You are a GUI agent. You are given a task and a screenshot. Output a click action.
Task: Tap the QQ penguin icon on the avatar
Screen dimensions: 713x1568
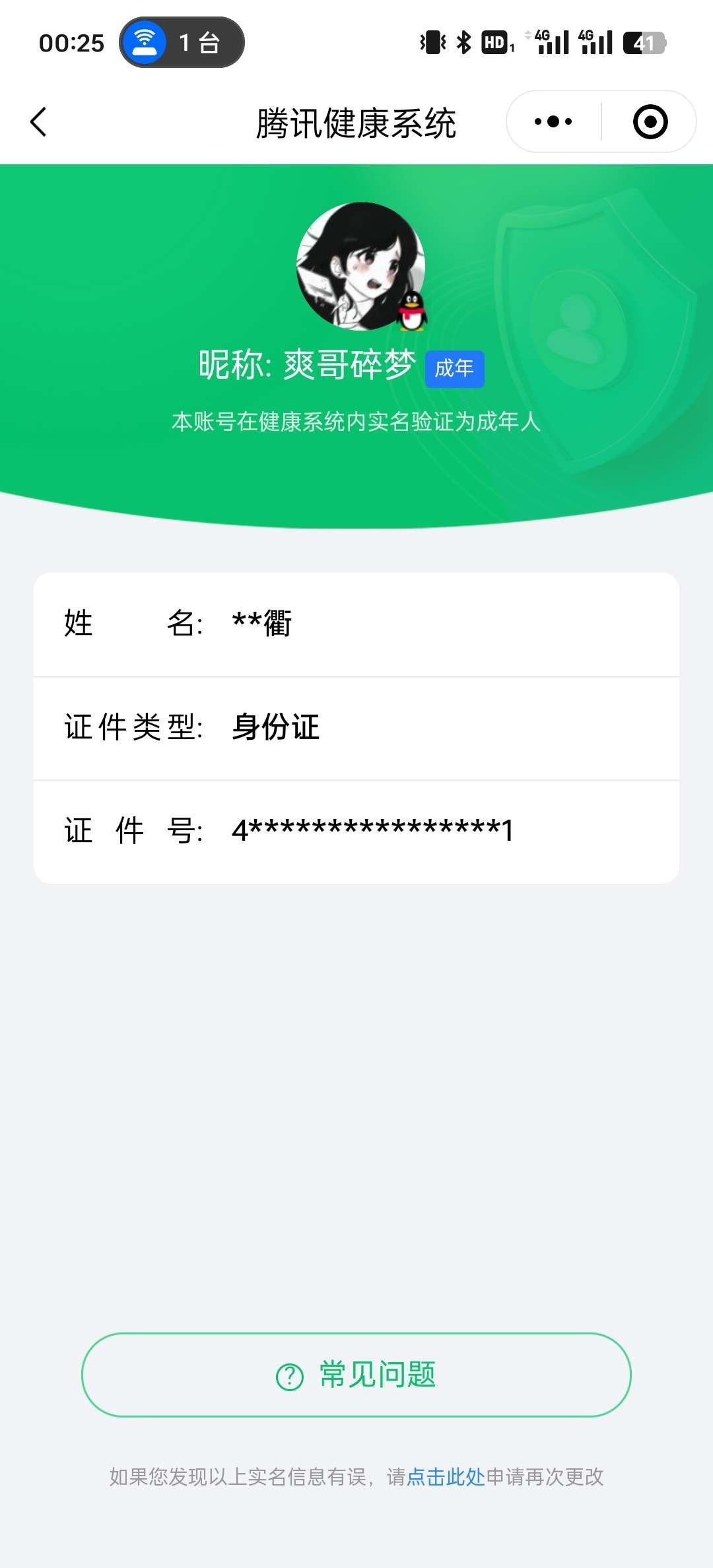411,311
